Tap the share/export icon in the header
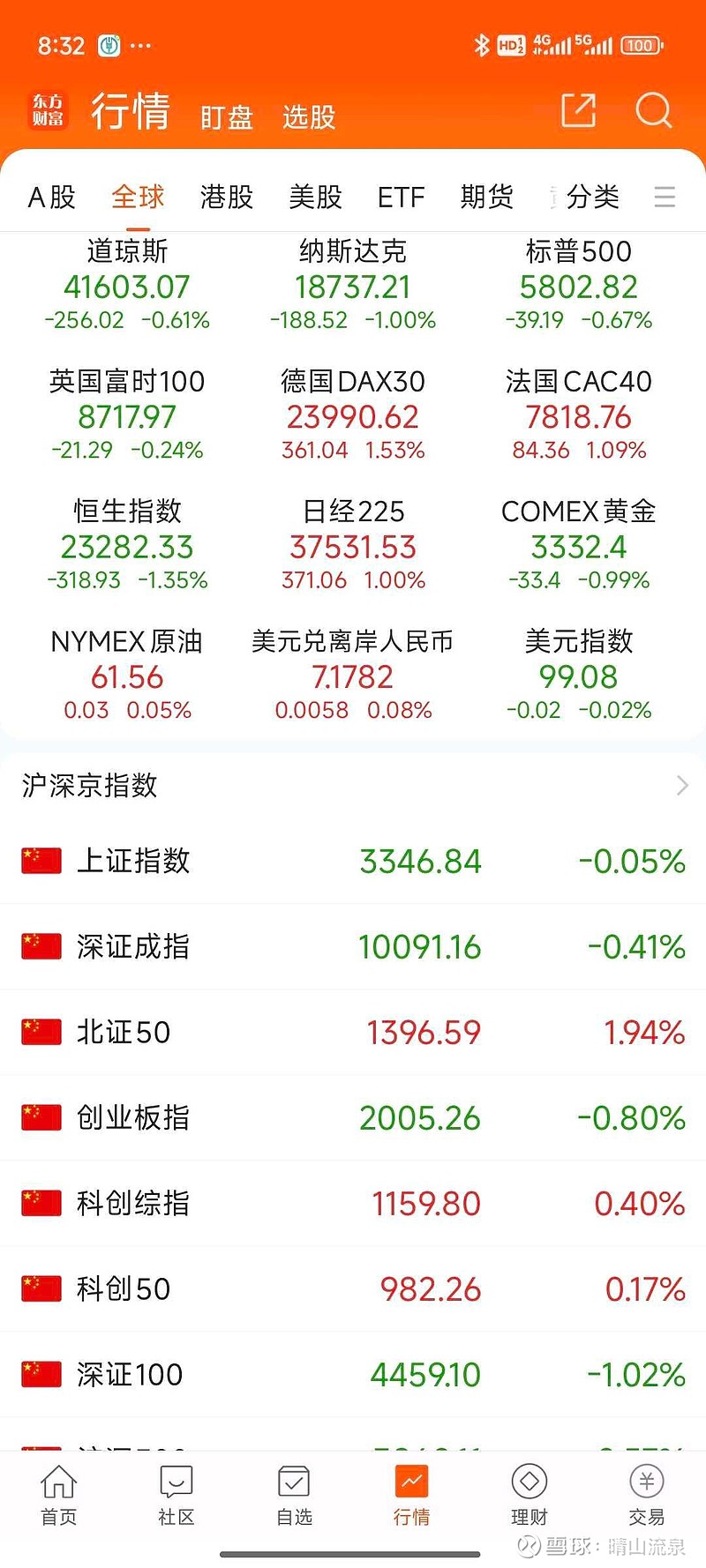The width and height of the screenshot is (706, 1568). pos(578,110)
